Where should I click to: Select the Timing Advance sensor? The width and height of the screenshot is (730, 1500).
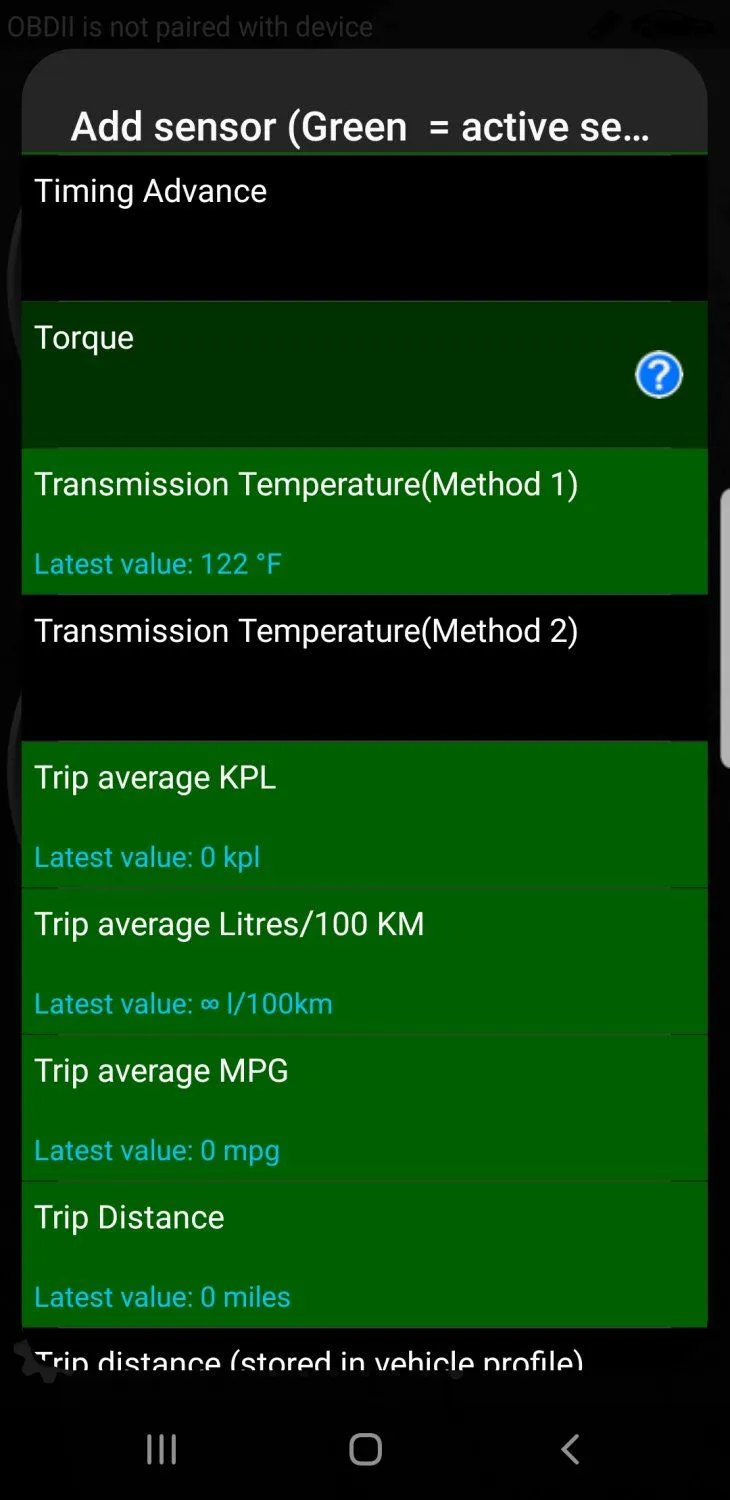(364, 228)
